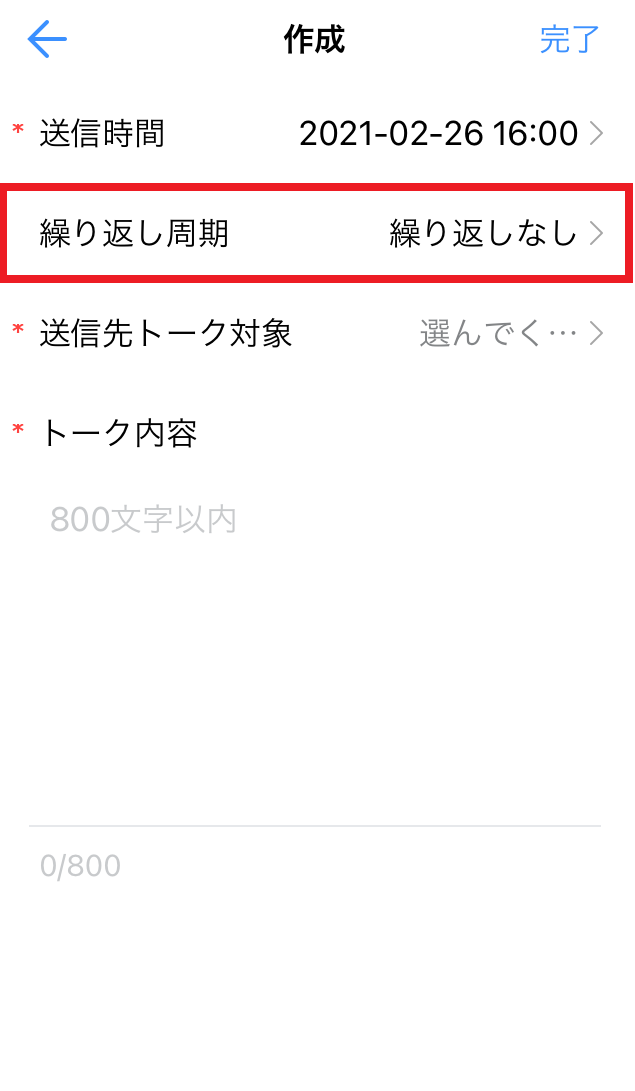Tap 完了 to finish creating
Viewport: 635px width, 1091px height.
569,40
